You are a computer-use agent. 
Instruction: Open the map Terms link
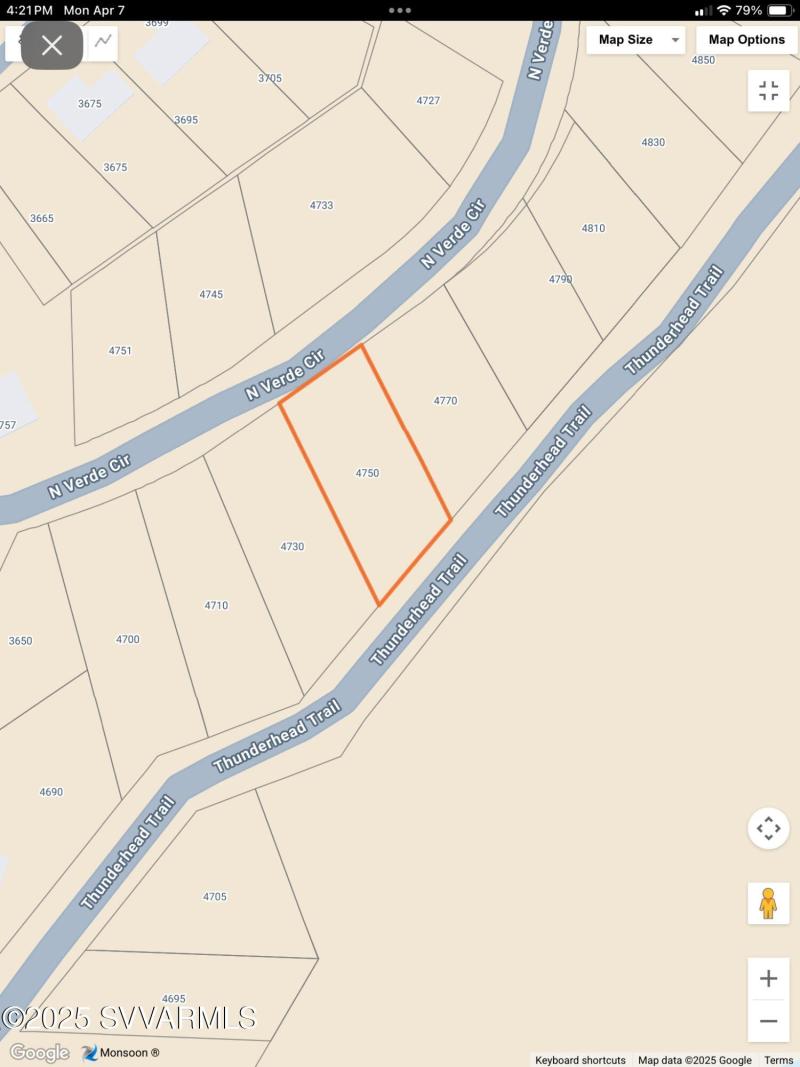(778, 1060)
